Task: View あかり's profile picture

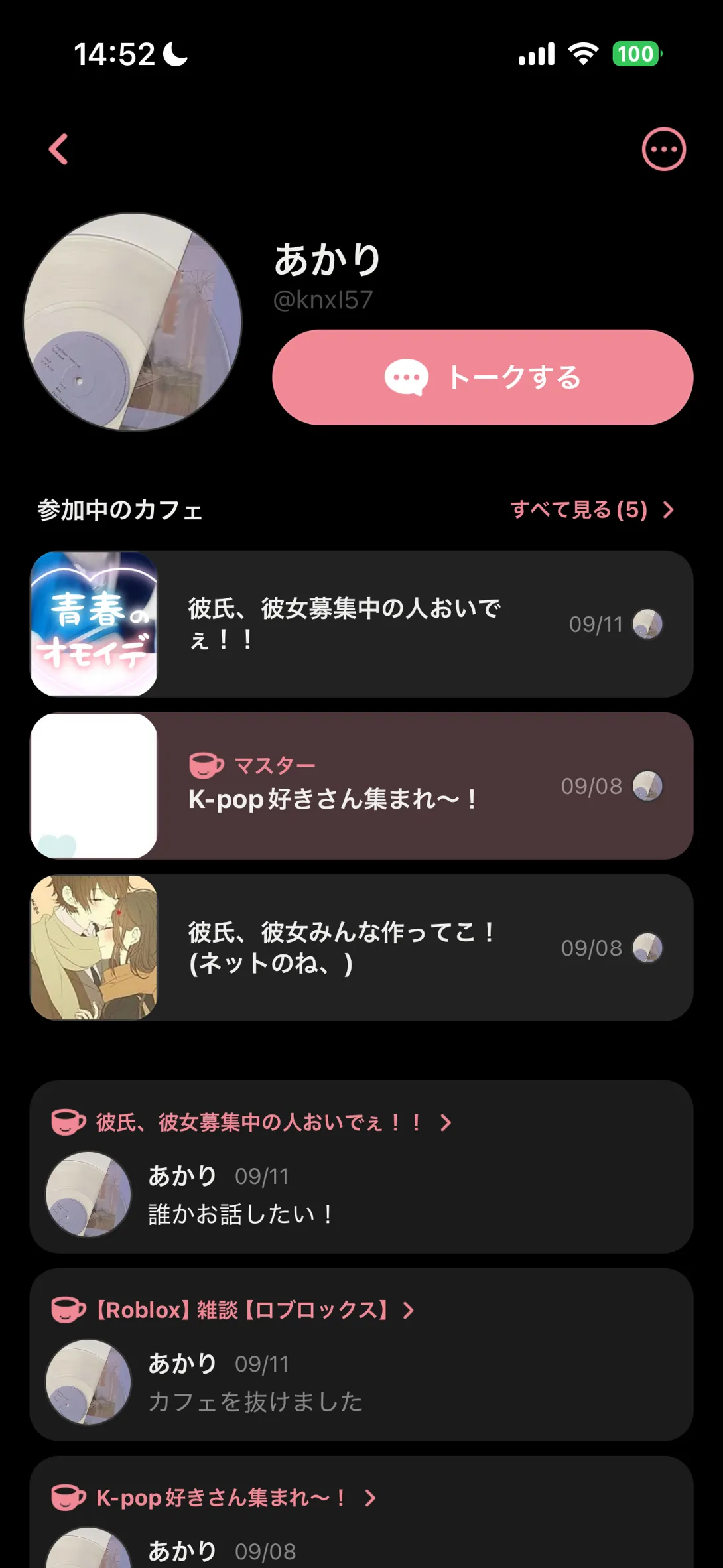Action: coord(133,322)
